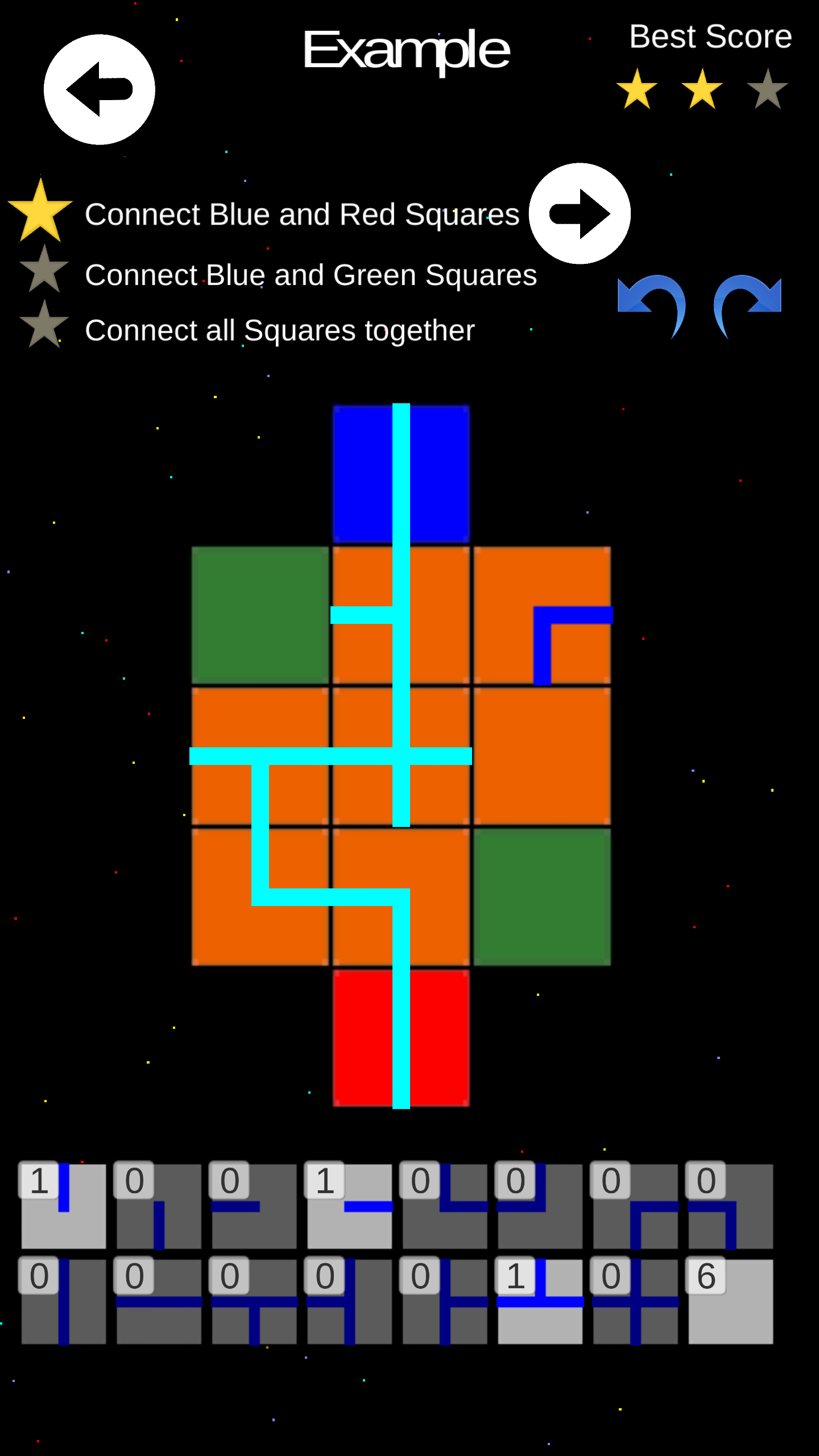Advance with the right arrow button
819x1456 pixels.
[x=580, y=213]
